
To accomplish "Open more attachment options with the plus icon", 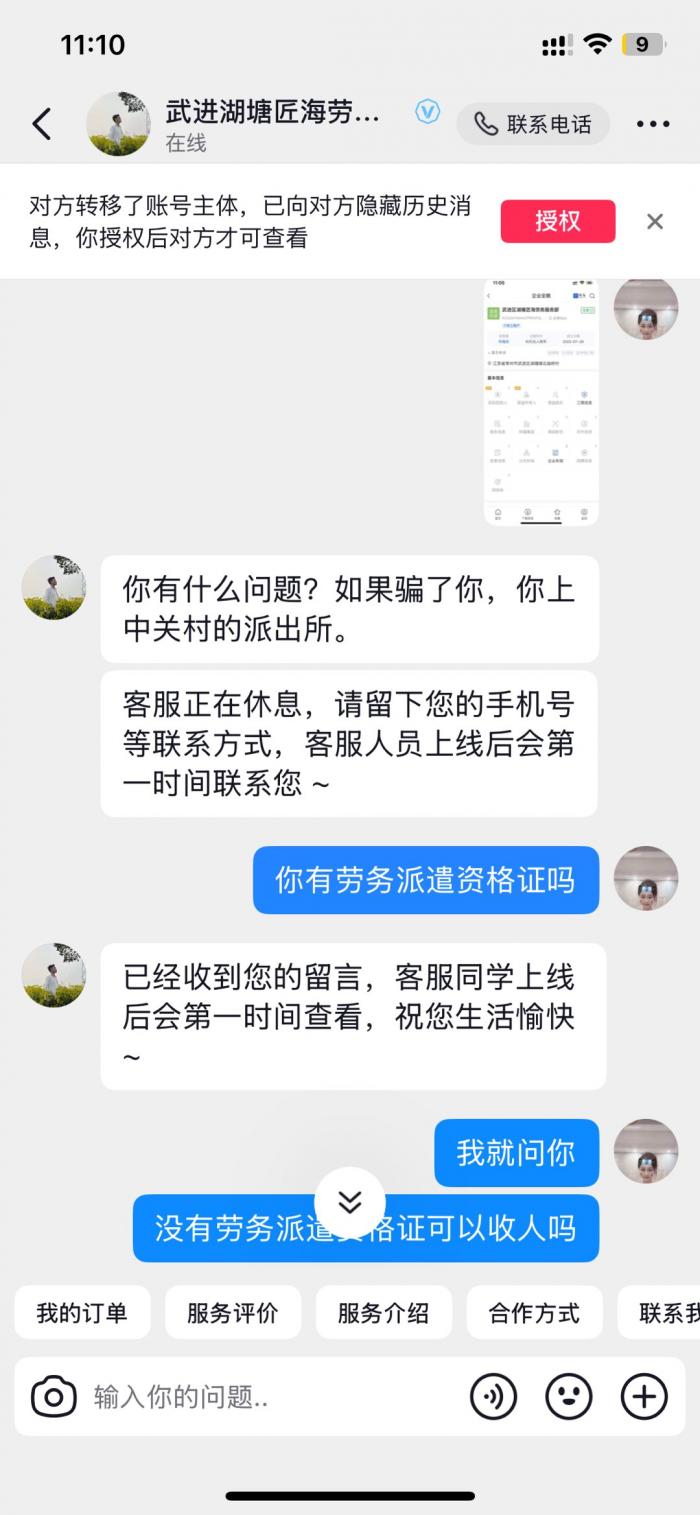I will pyautogui.click(x=644, y=1397).
